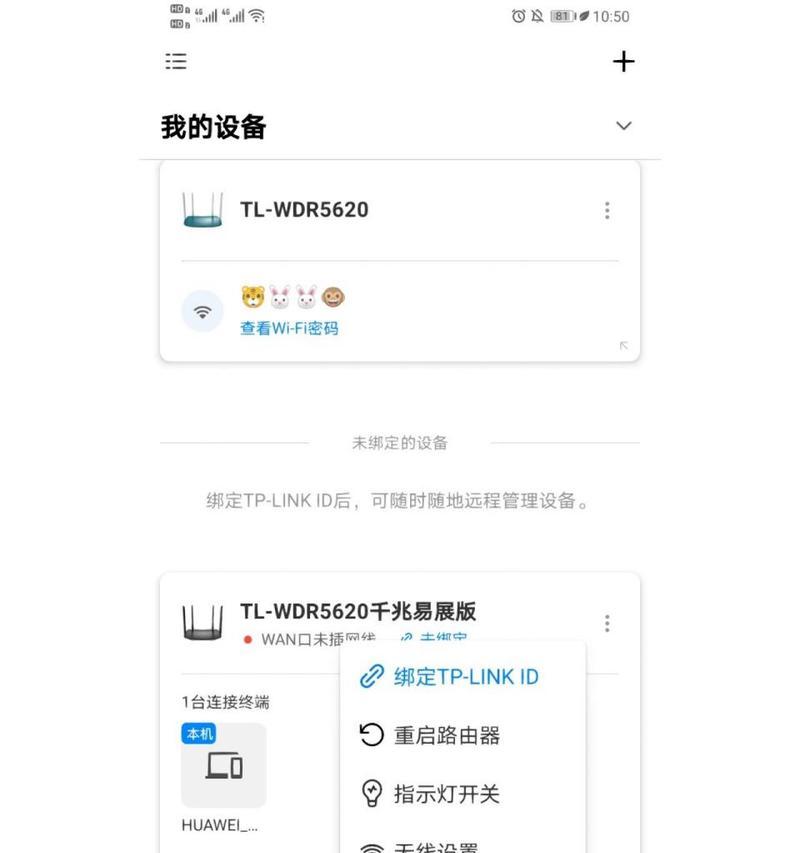Open the TL-WDR5620 device card
Screen dimensions: 800x853
point(304,210)
